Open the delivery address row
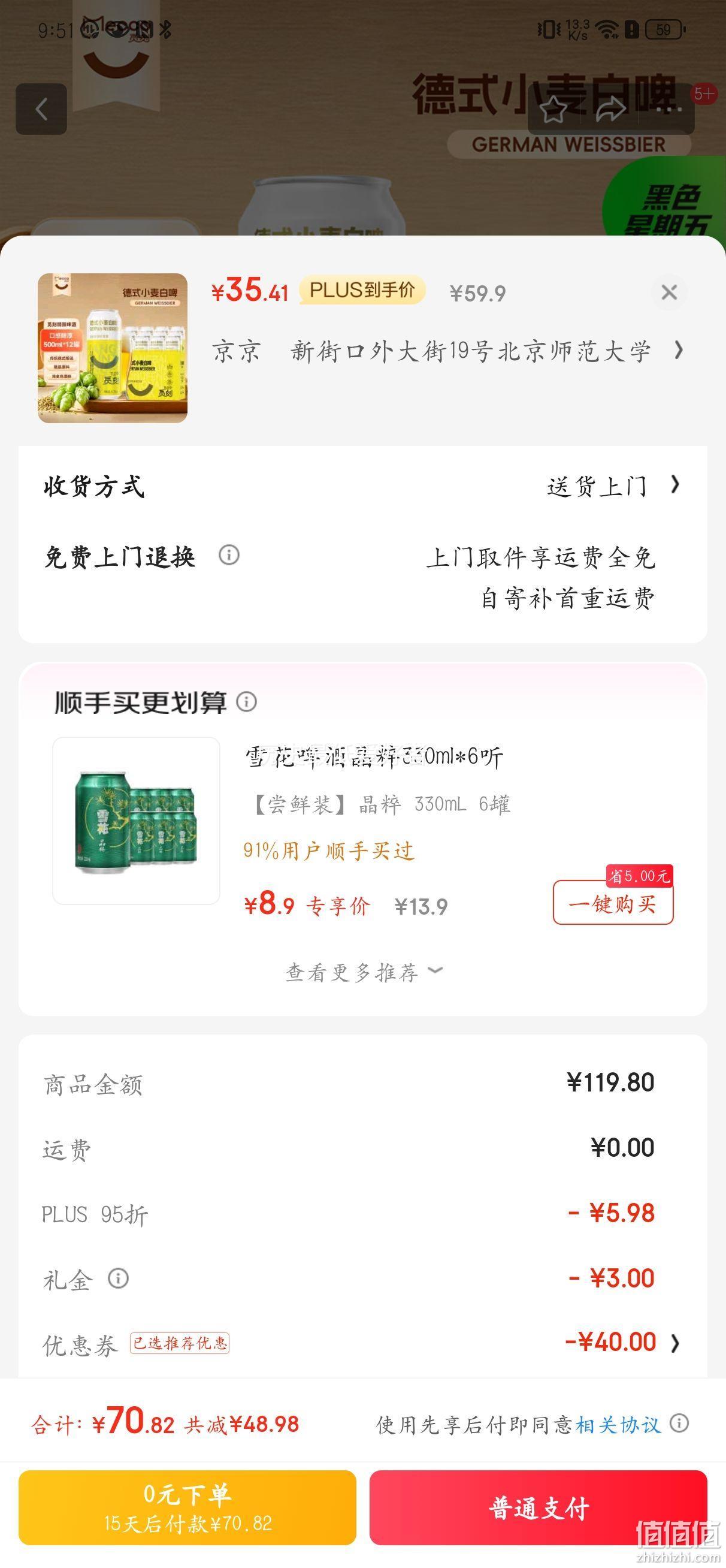The width and height of the screenshot is (726, 1568). point(448,351)
